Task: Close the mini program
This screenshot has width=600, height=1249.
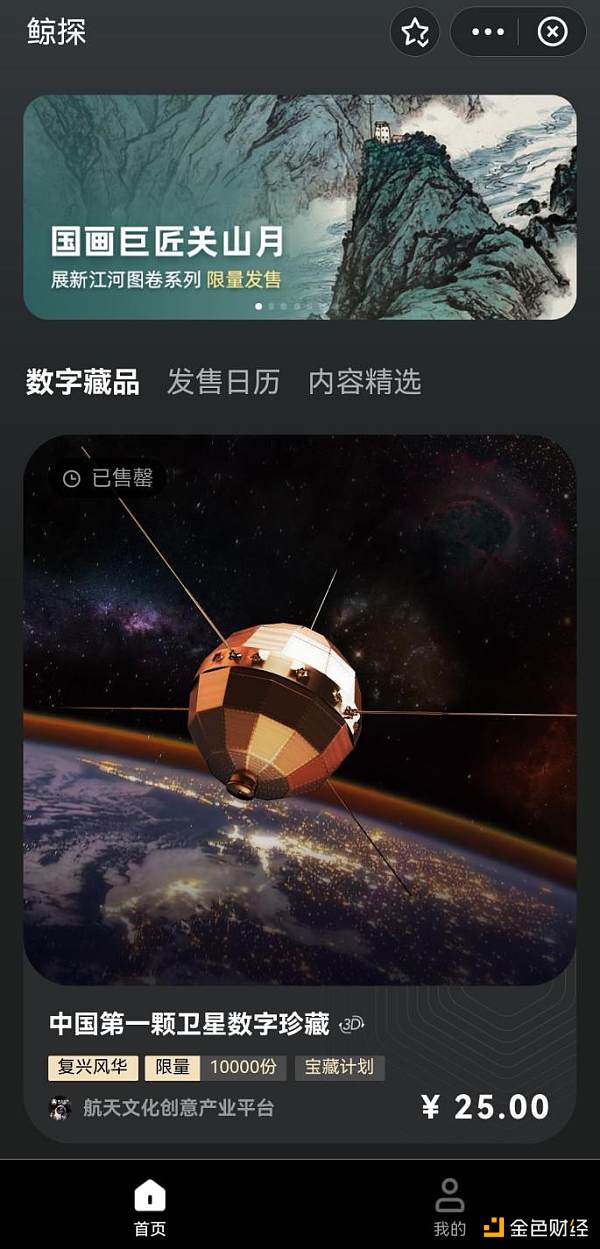Action: click(552, 33)
